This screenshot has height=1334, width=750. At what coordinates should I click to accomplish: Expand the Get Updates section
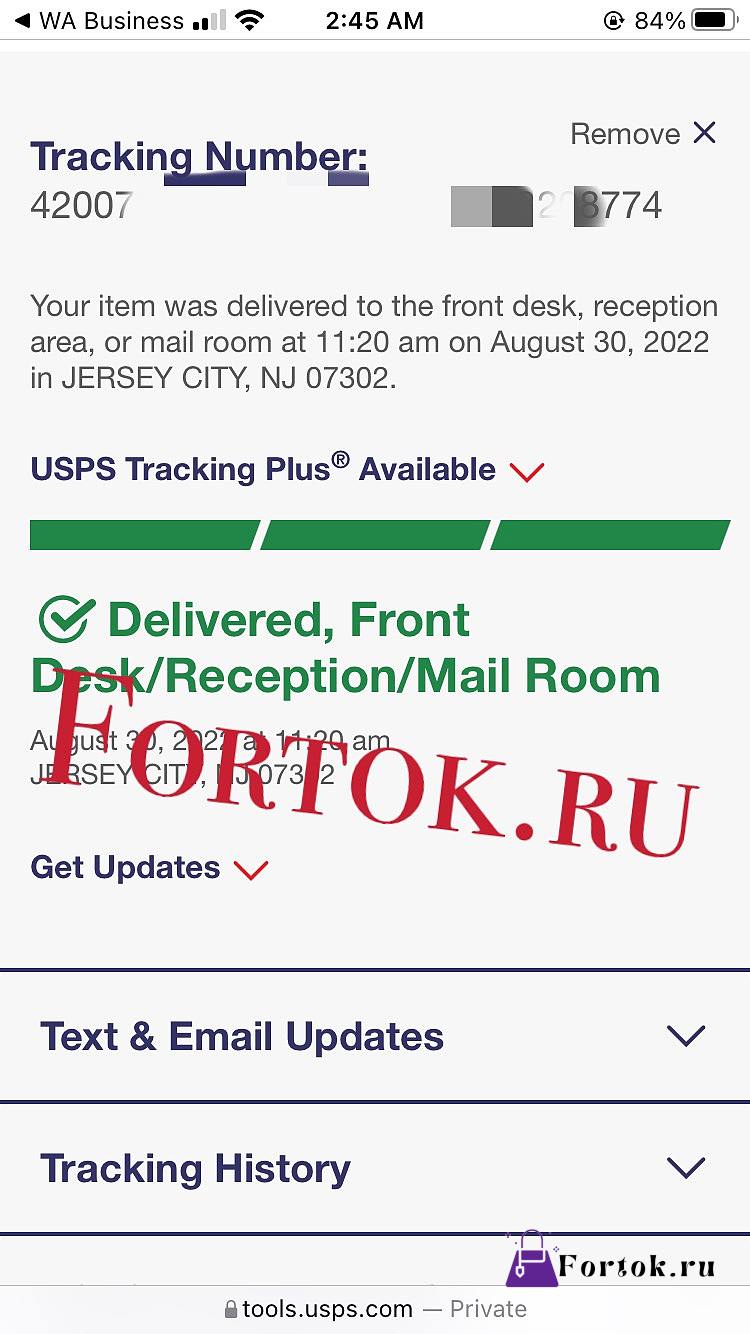(x=149, y=867)
